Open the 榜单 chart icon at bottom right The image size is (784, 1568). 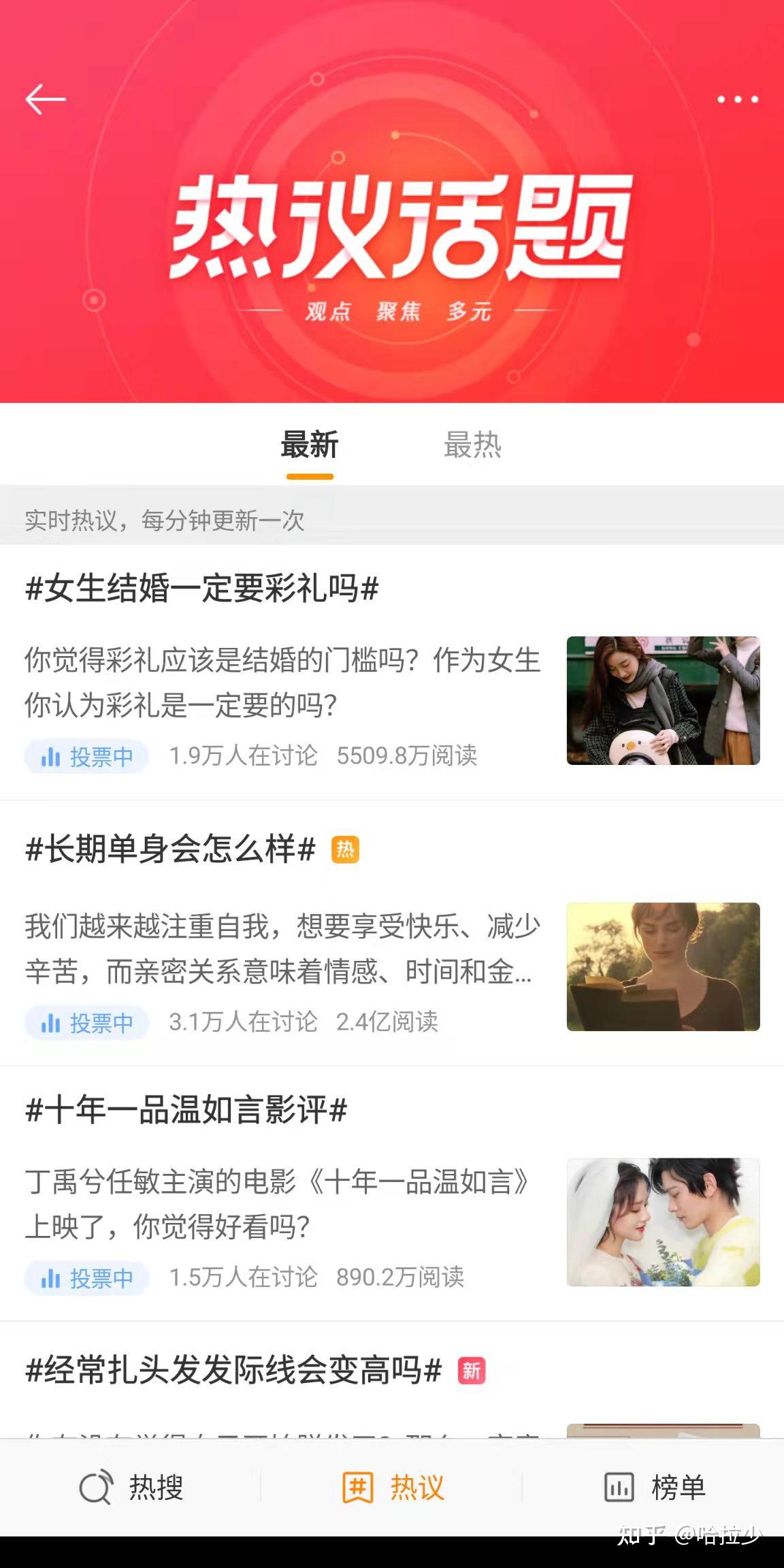click(x=621, y=1488)
